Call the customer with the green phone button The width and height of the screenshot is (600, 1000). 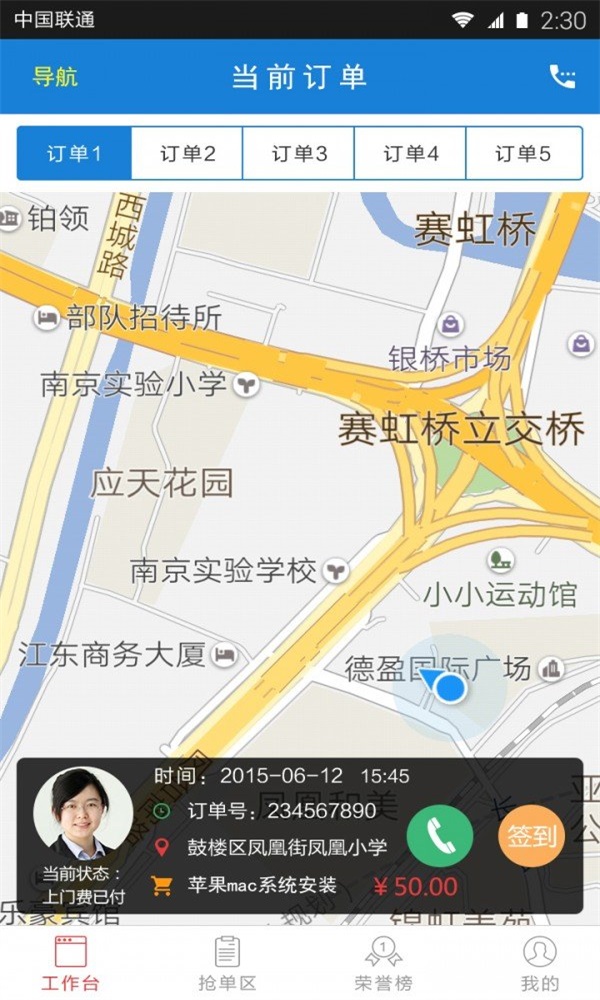440,837
